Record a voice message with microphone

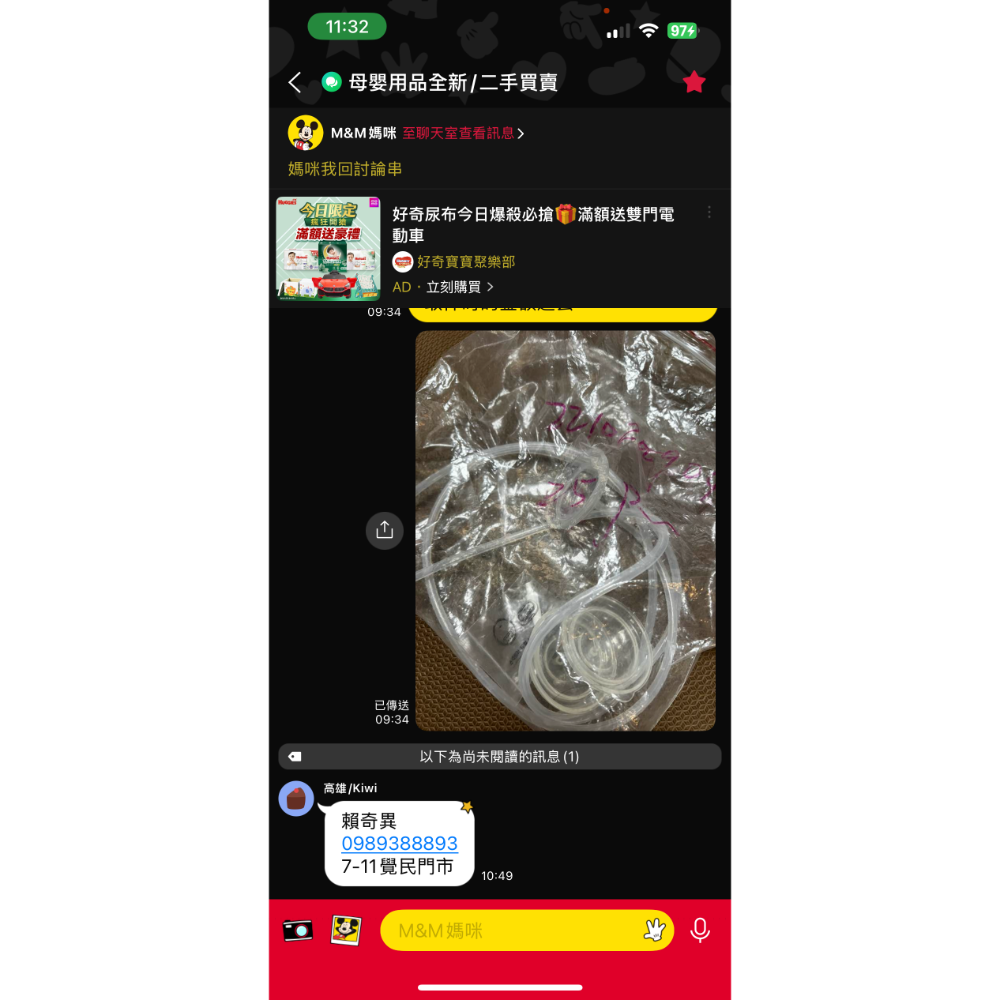pyautogui.click(x=700, y=931)
